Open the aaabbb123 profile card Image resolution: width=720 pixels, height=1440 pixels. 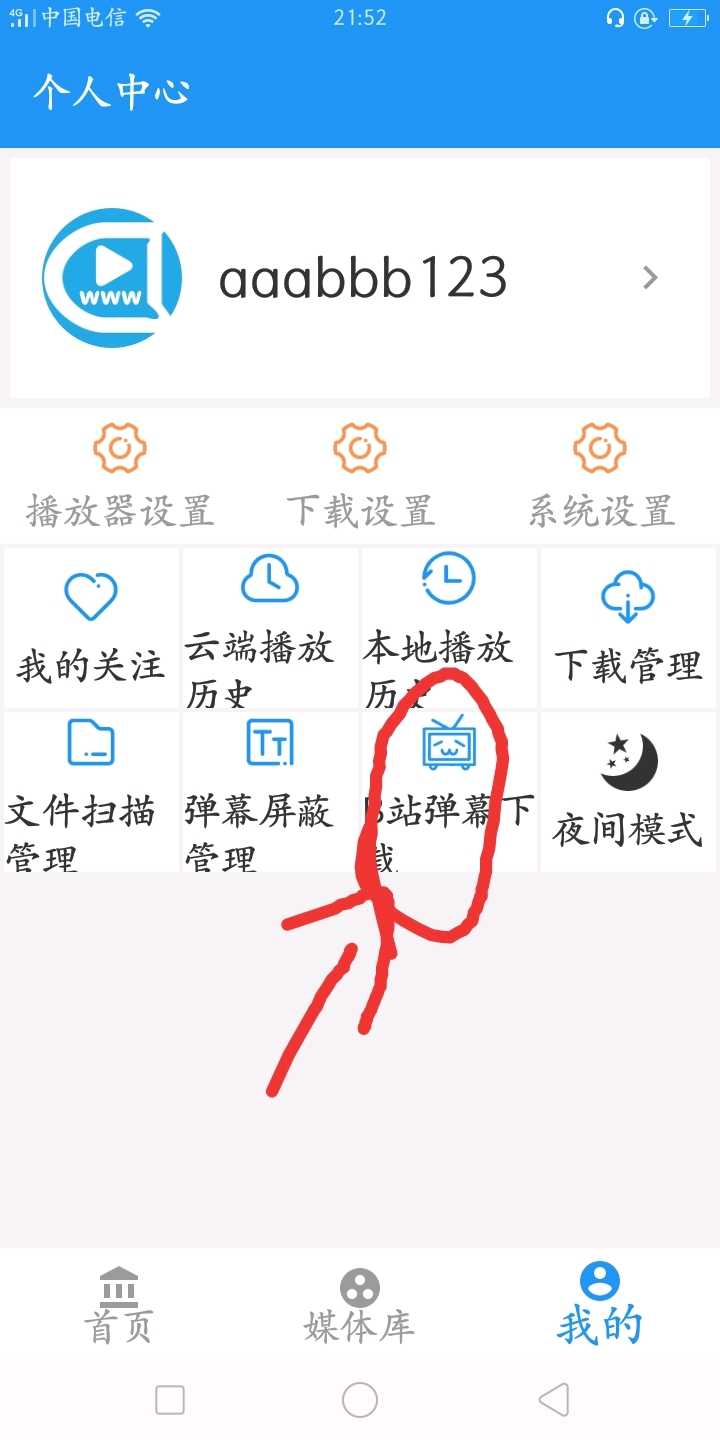pyautogui.click(x=360, y=278)
